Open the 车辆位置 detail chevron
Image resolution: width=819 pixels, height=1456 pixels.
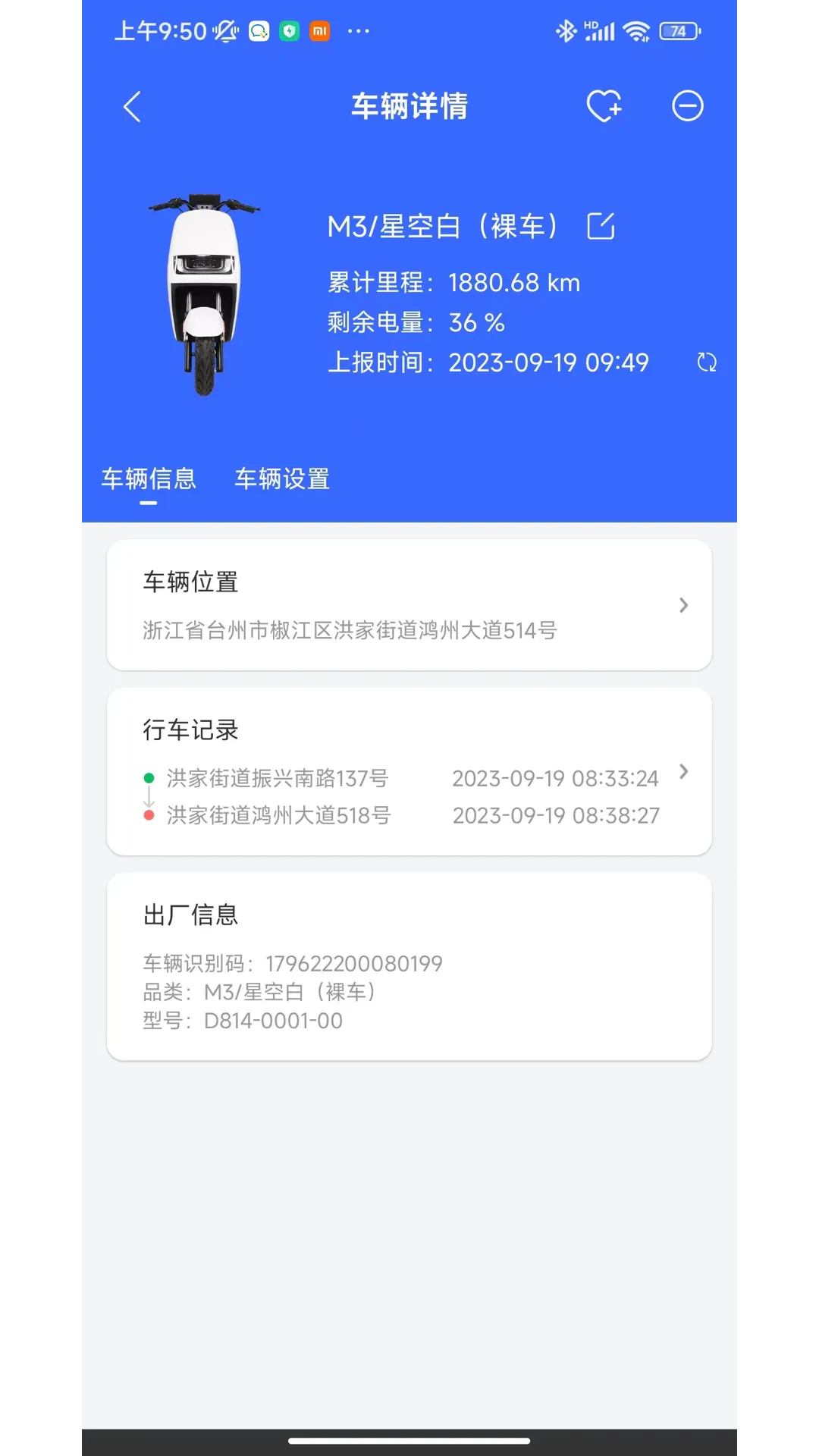[x=683, y=605]
